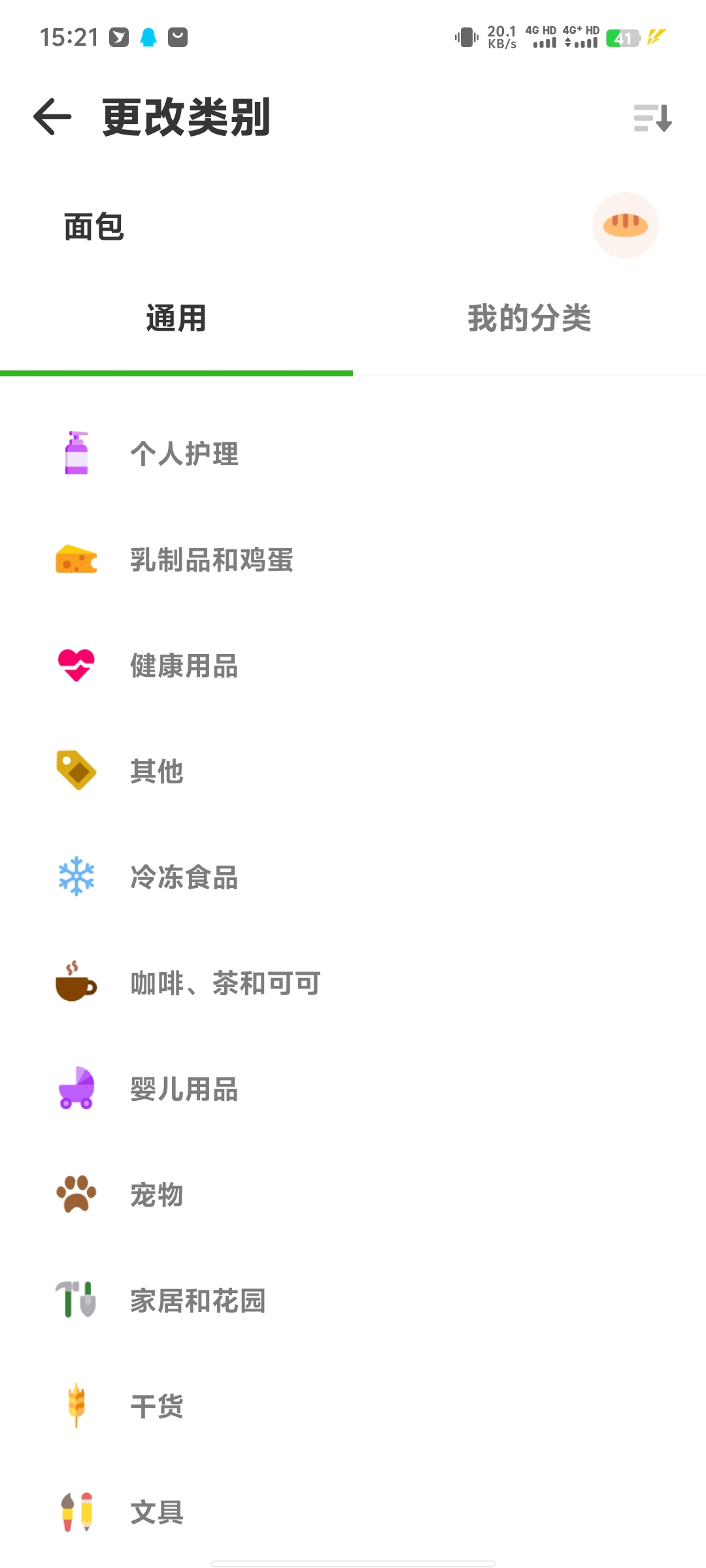Tap the bread category icon beside 面包
Viewport: 706px width, 1568px height.
tap(625, 225)
